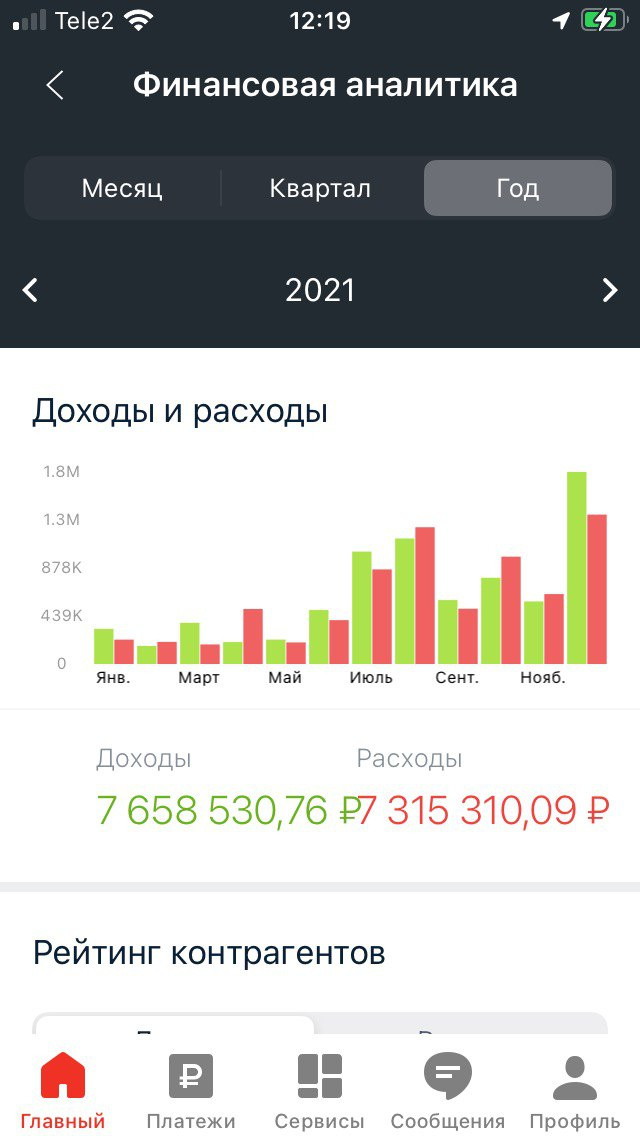640x1136 pixels.
Task: Switch to the Квартал period
Action: click(x=320, y=188)
